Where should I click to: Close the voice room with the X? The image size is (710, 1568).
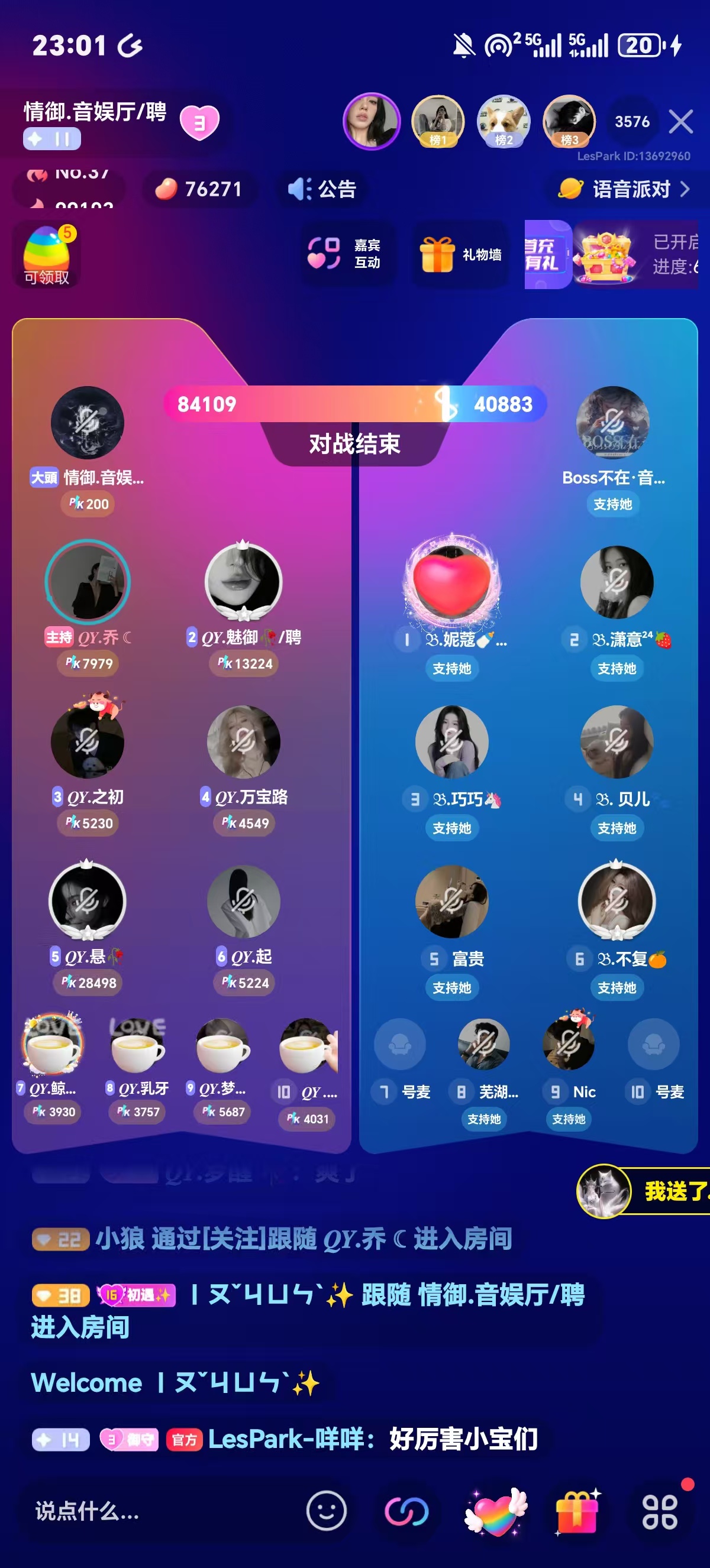680,122
